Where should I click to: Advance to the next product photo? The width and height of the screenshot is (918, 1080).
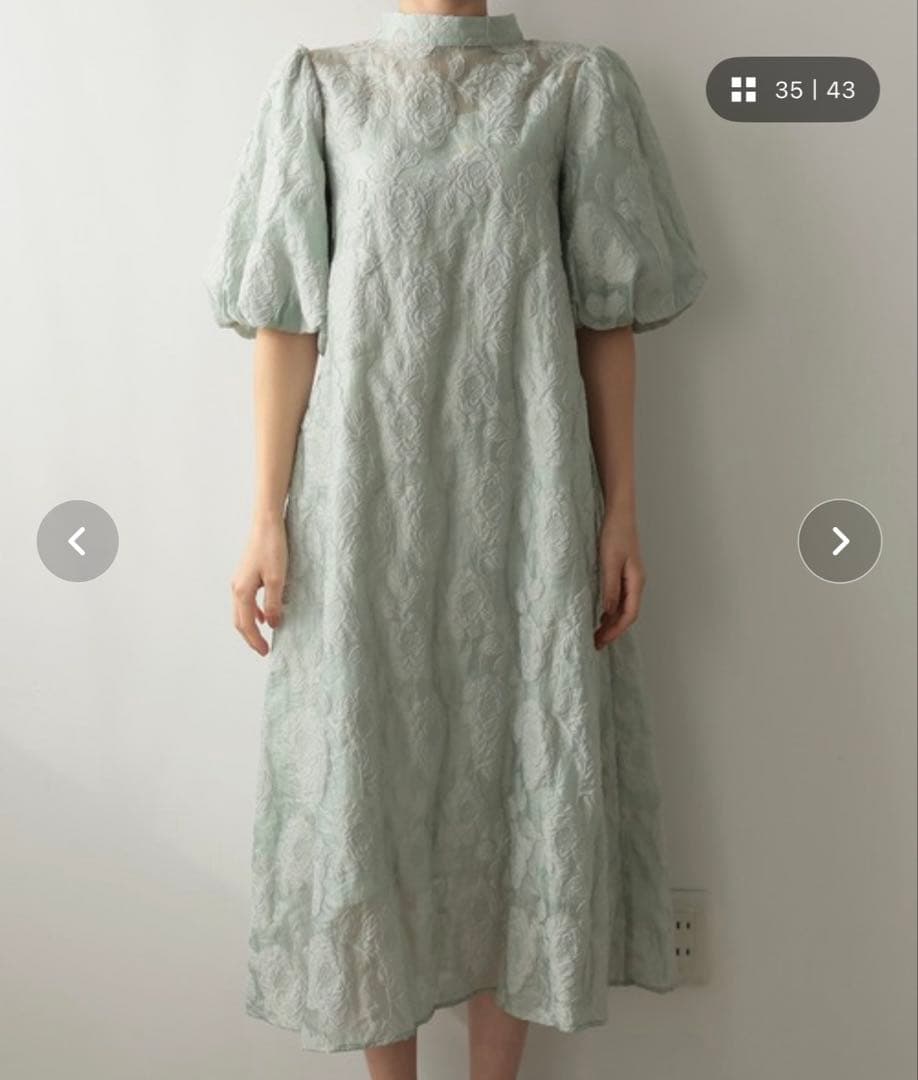840,541
